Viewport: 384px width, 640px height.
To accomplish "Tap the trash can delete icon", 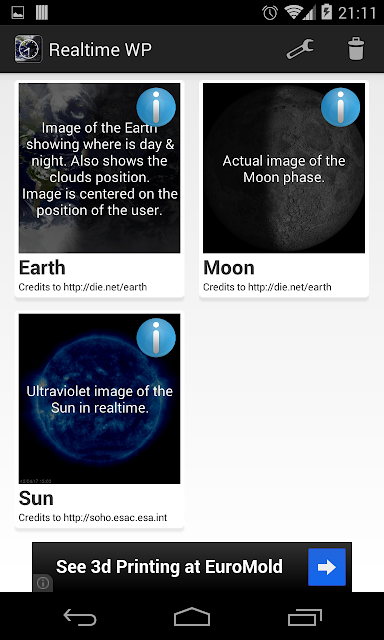I will click(355, 49).
